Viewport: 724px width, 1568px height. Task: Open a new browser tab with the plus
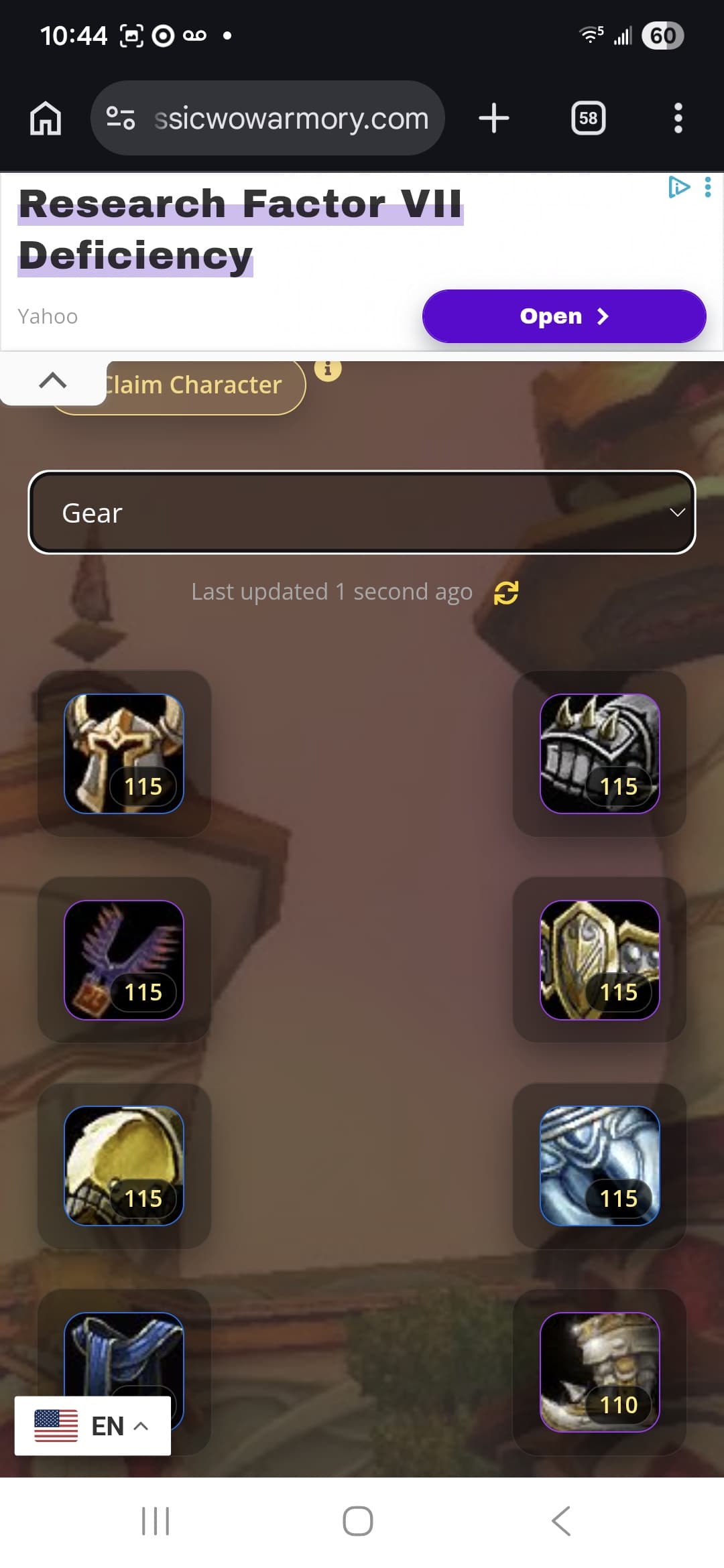click(493, 118)
